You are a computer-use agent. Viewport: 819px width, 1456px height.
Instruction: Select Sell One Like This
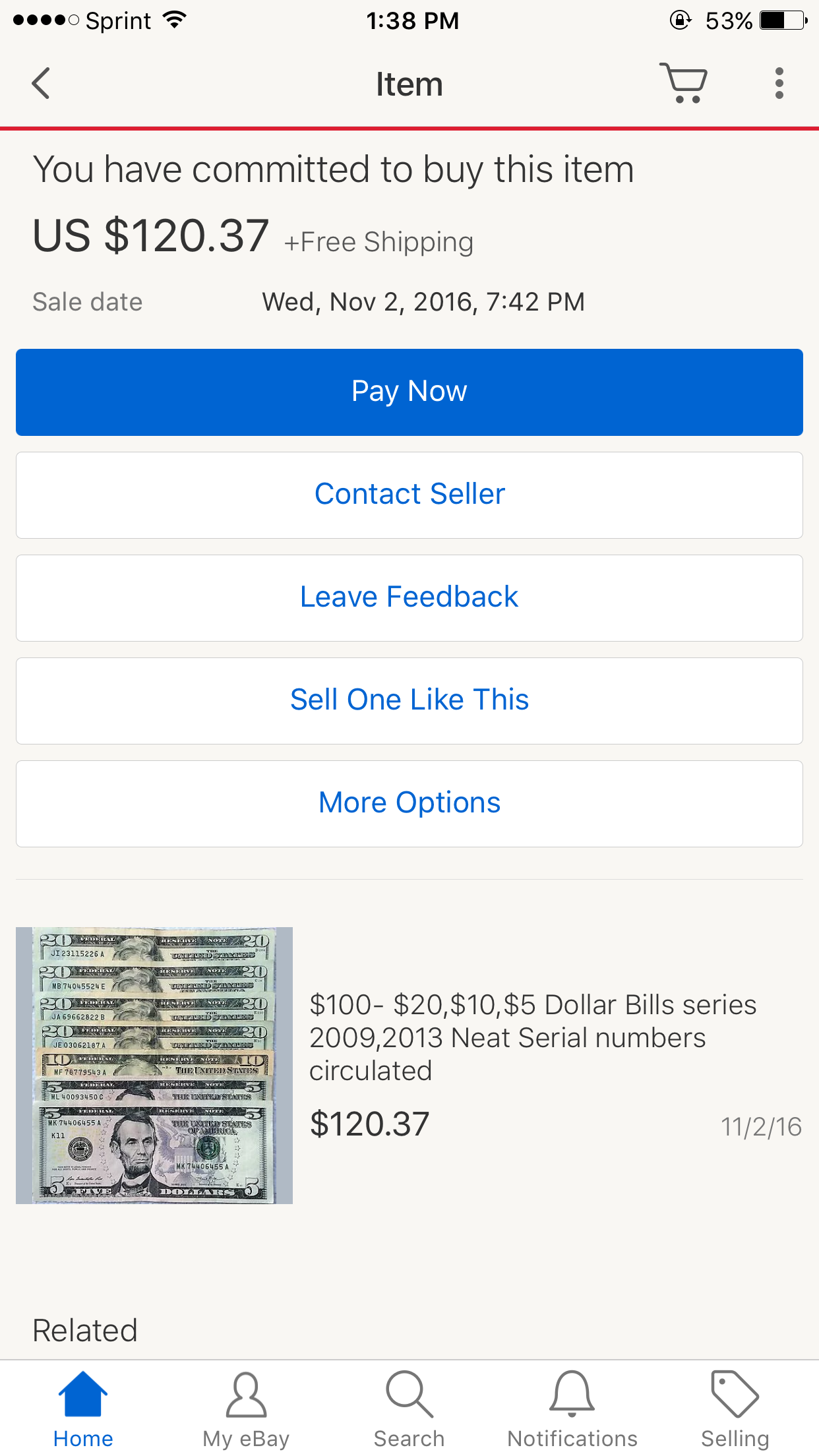[x=409, y=700]
